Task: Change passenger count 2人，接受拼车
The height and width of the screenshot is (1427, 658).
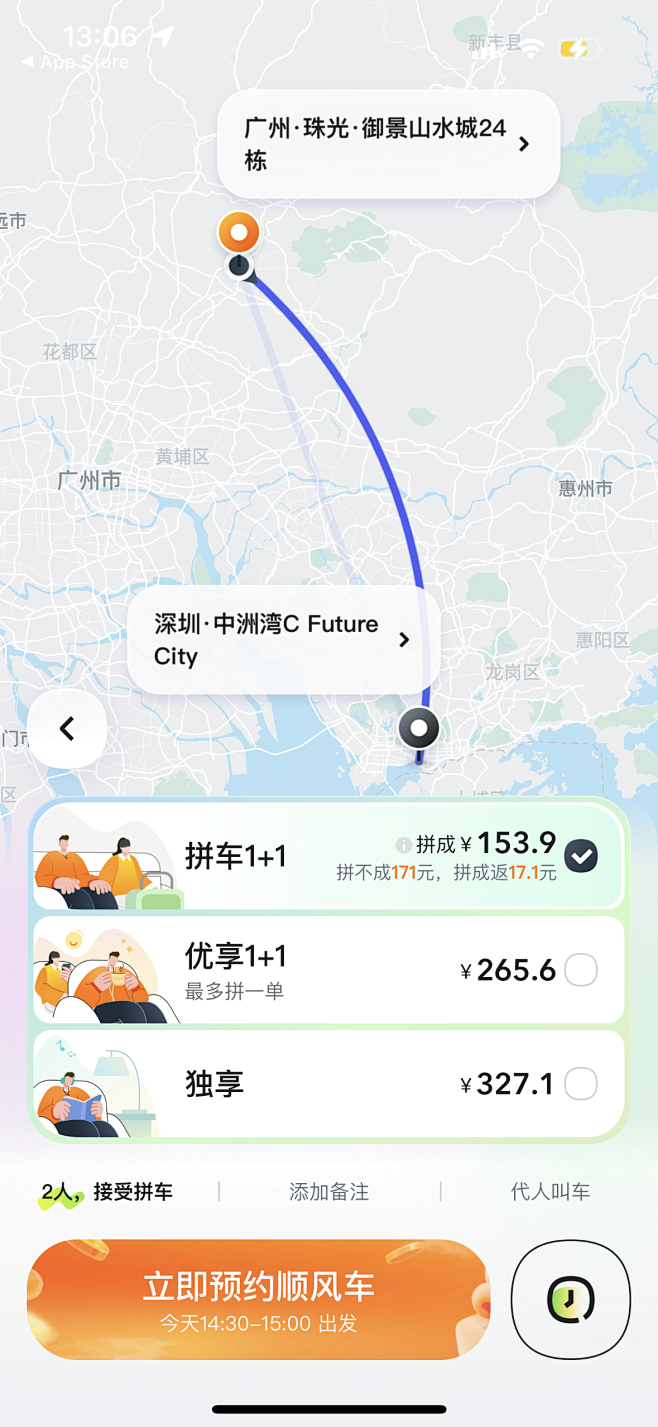Action: pos(107,1192)
